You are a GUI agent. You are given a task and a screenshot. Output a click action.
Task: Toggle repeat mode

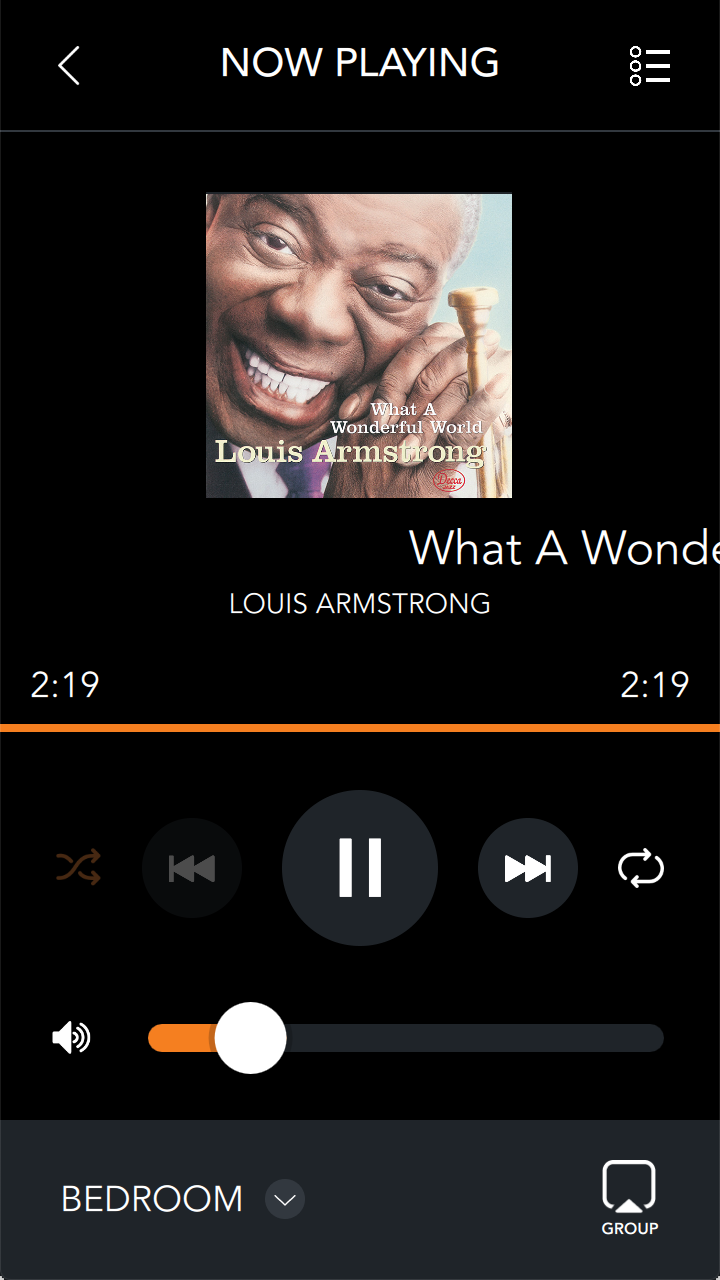pos(641,868)
